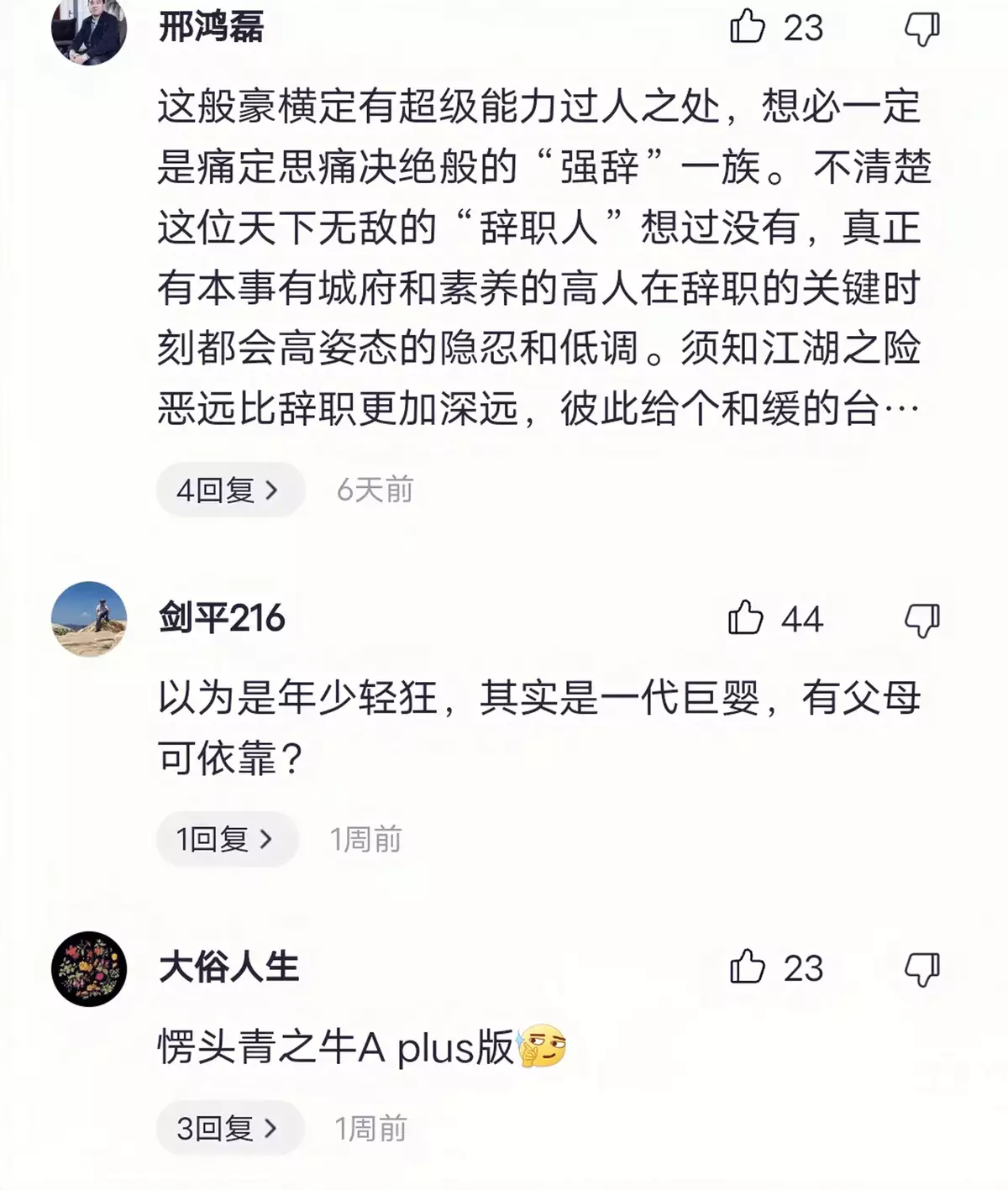View the user page of 邢鸿磊 by name
Screen dimensions: 1008x1190
point(211,27)
